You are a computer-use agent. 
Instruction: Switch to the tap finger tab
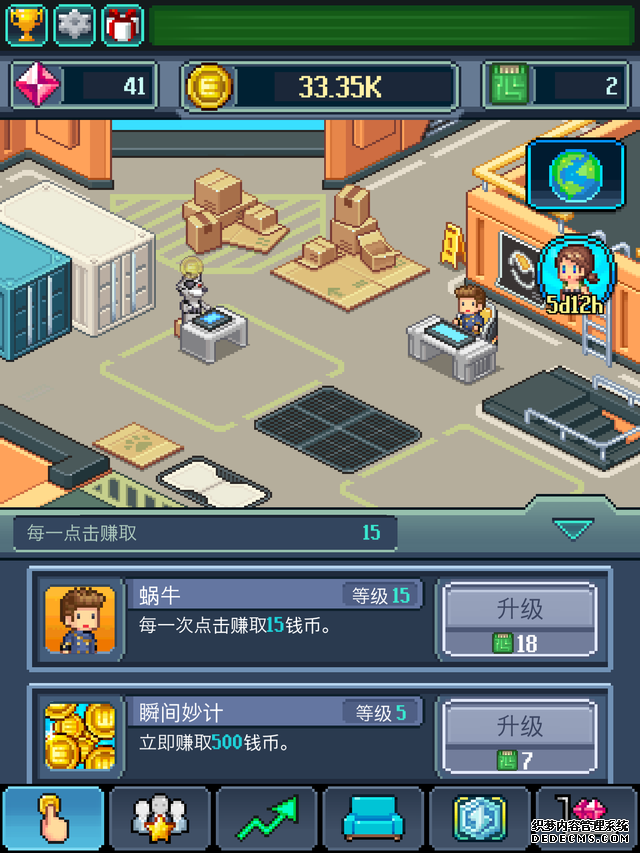53,819
